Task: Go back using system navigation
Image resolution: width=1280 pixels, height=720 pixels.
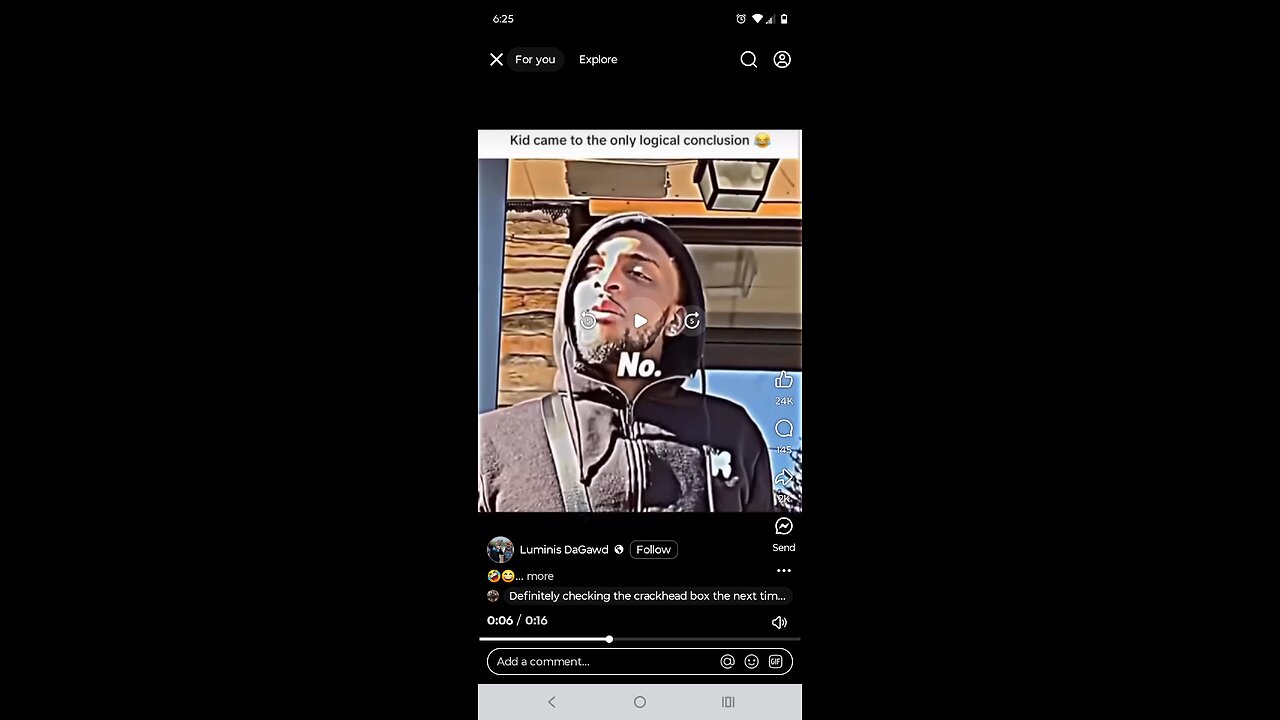Action: click(551, 702)
